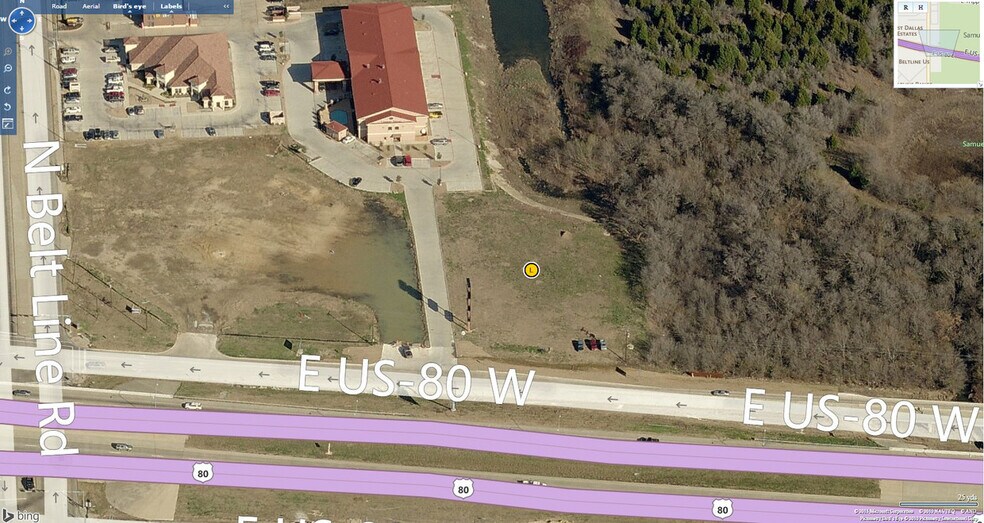Rotate the view clockwise
Screen dimensions: 984x523
[x=8, y=89]
